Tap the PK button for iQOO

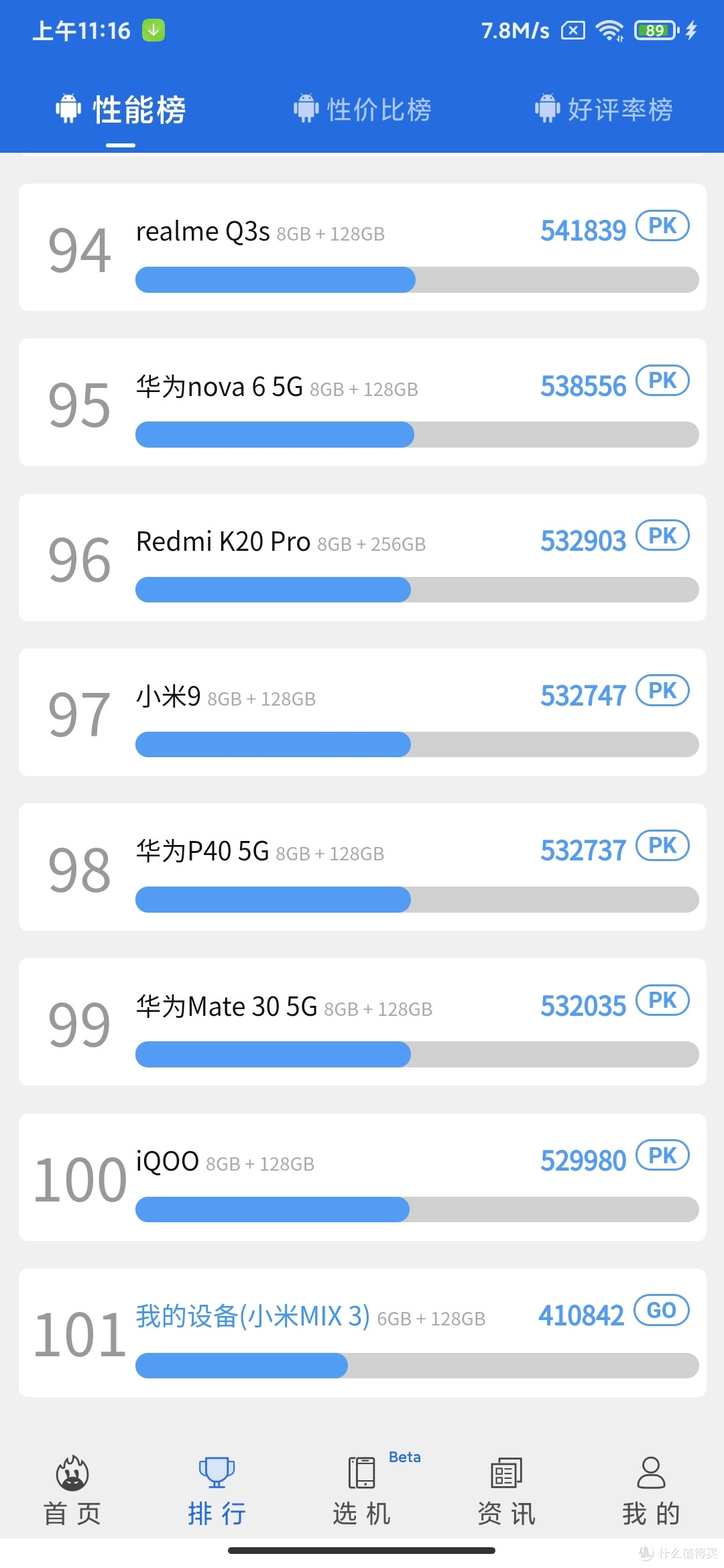tap(662, 1155)
